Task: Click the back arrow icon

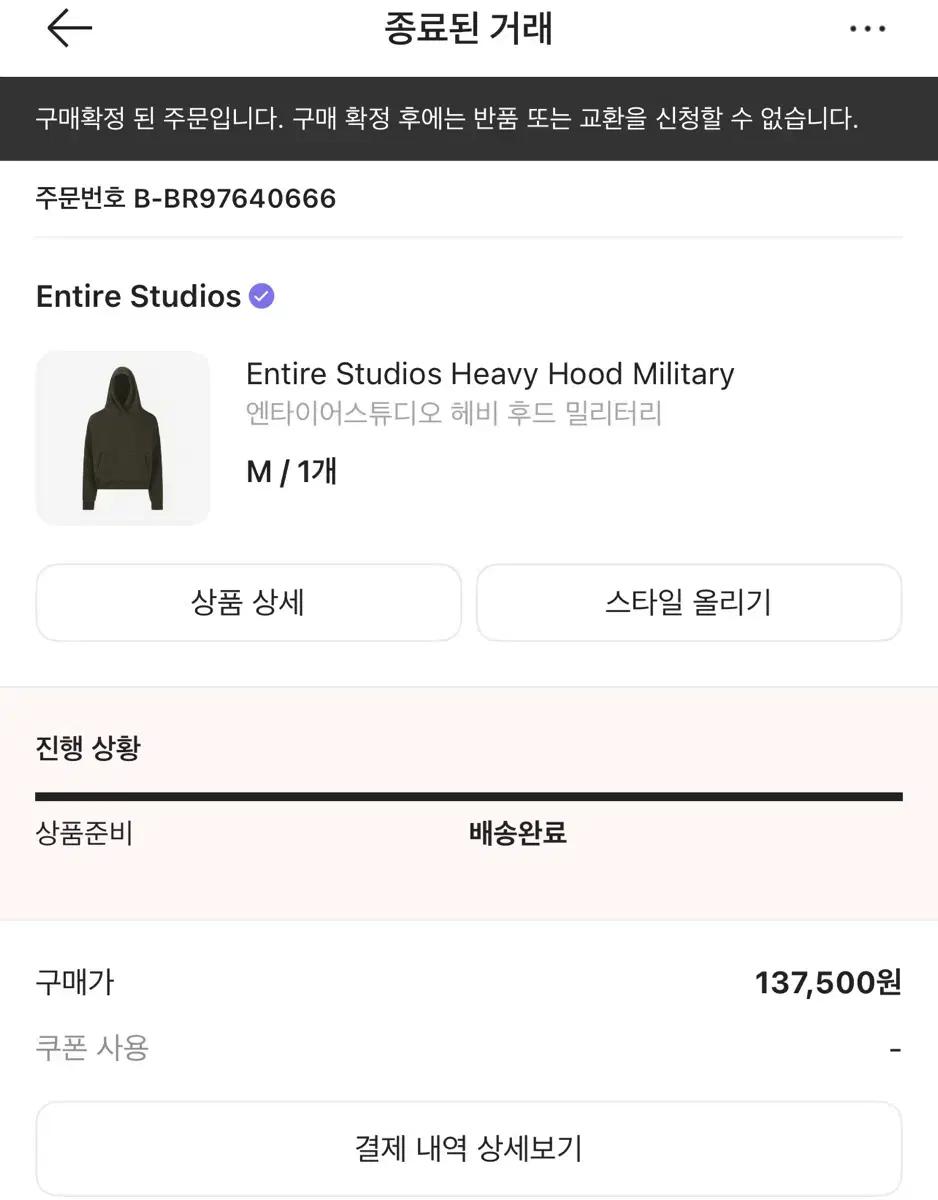Action: tap(68, 28)
